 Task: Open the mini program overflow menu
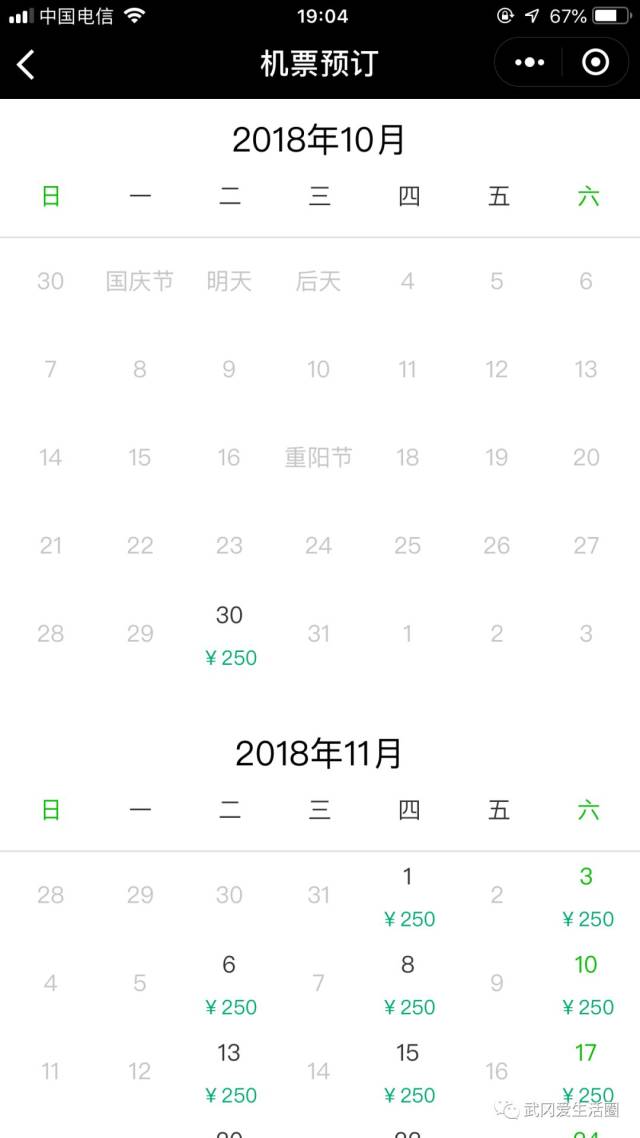coord(529,63)
